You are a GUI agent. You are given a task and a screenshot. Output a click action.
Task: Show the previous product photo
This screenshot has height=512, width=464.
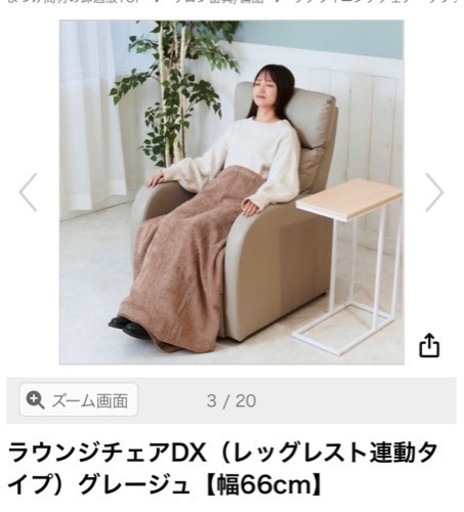(28, 192)
